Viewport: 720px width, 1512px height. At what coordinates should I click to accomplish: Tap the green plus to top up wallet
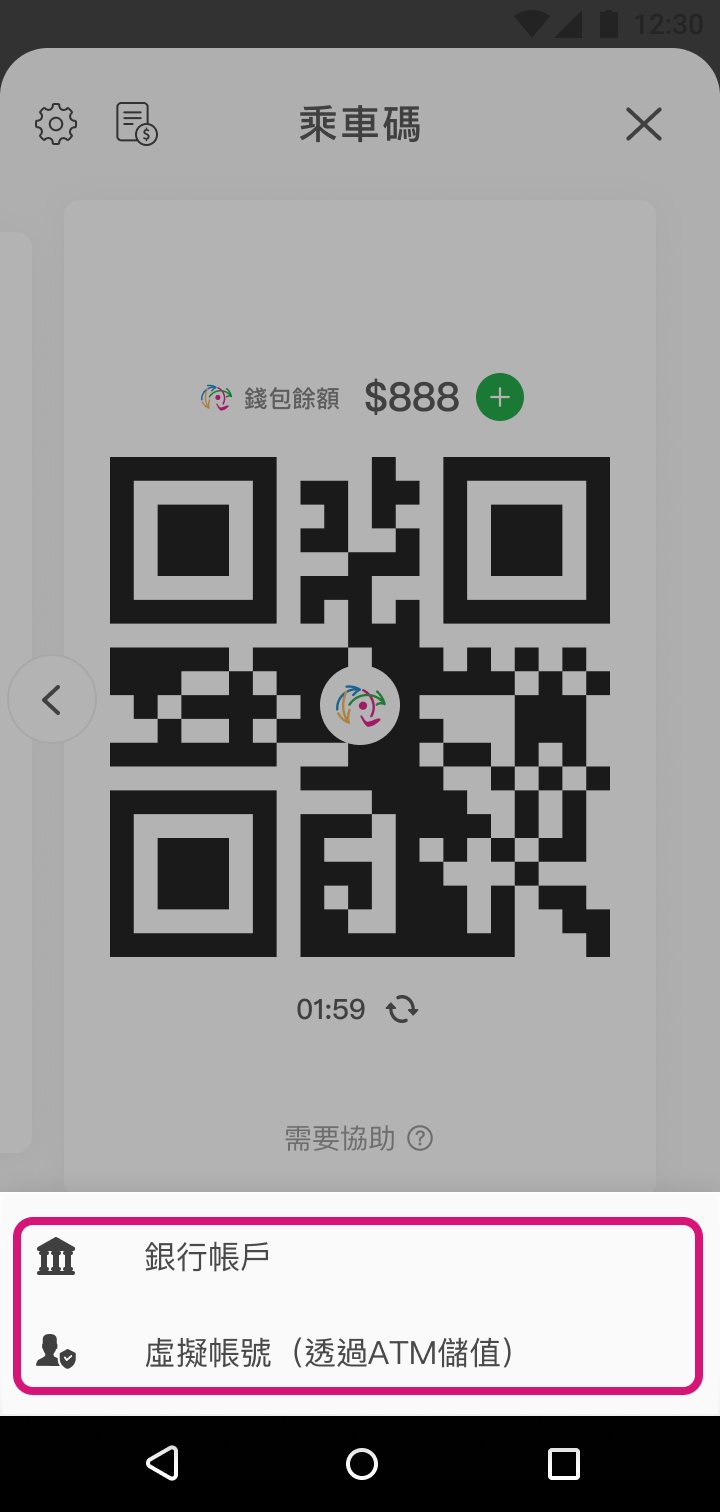pos(500,397)
